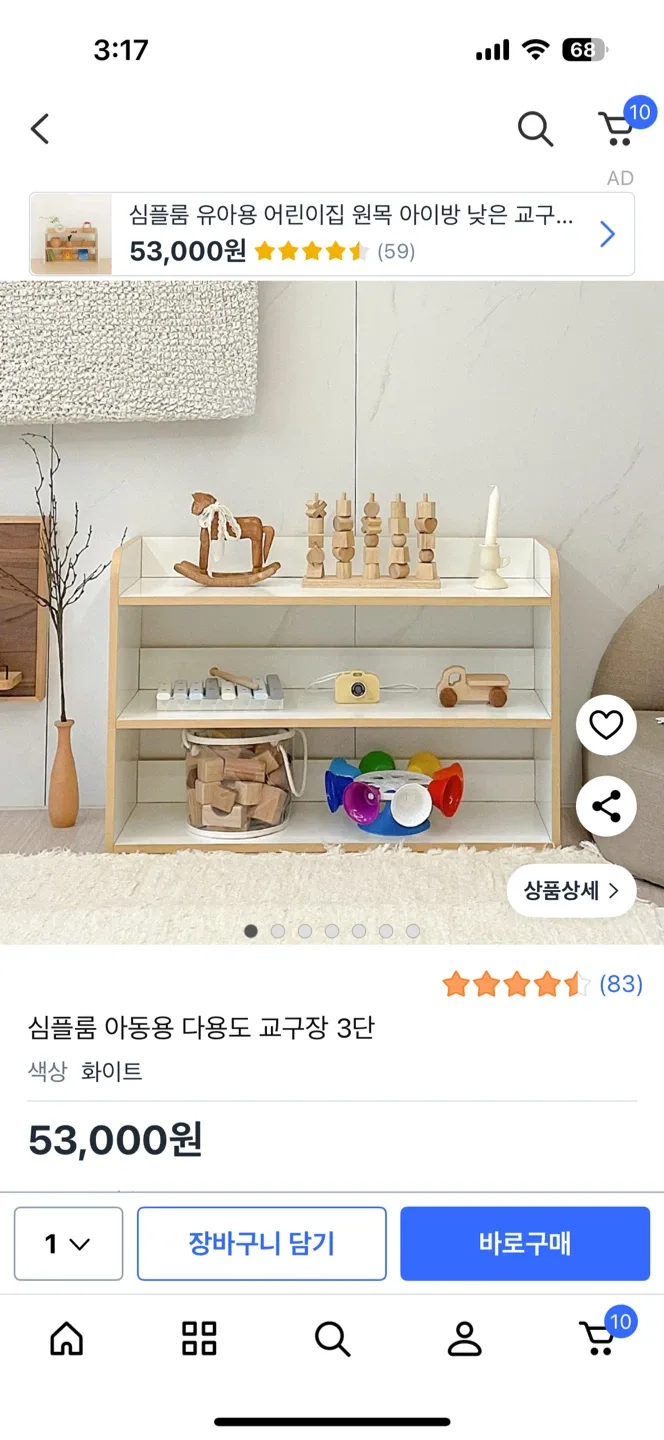Buy now with 바로구매
The height and width of the screenshot is (1440, 664).
[525, 1244]
